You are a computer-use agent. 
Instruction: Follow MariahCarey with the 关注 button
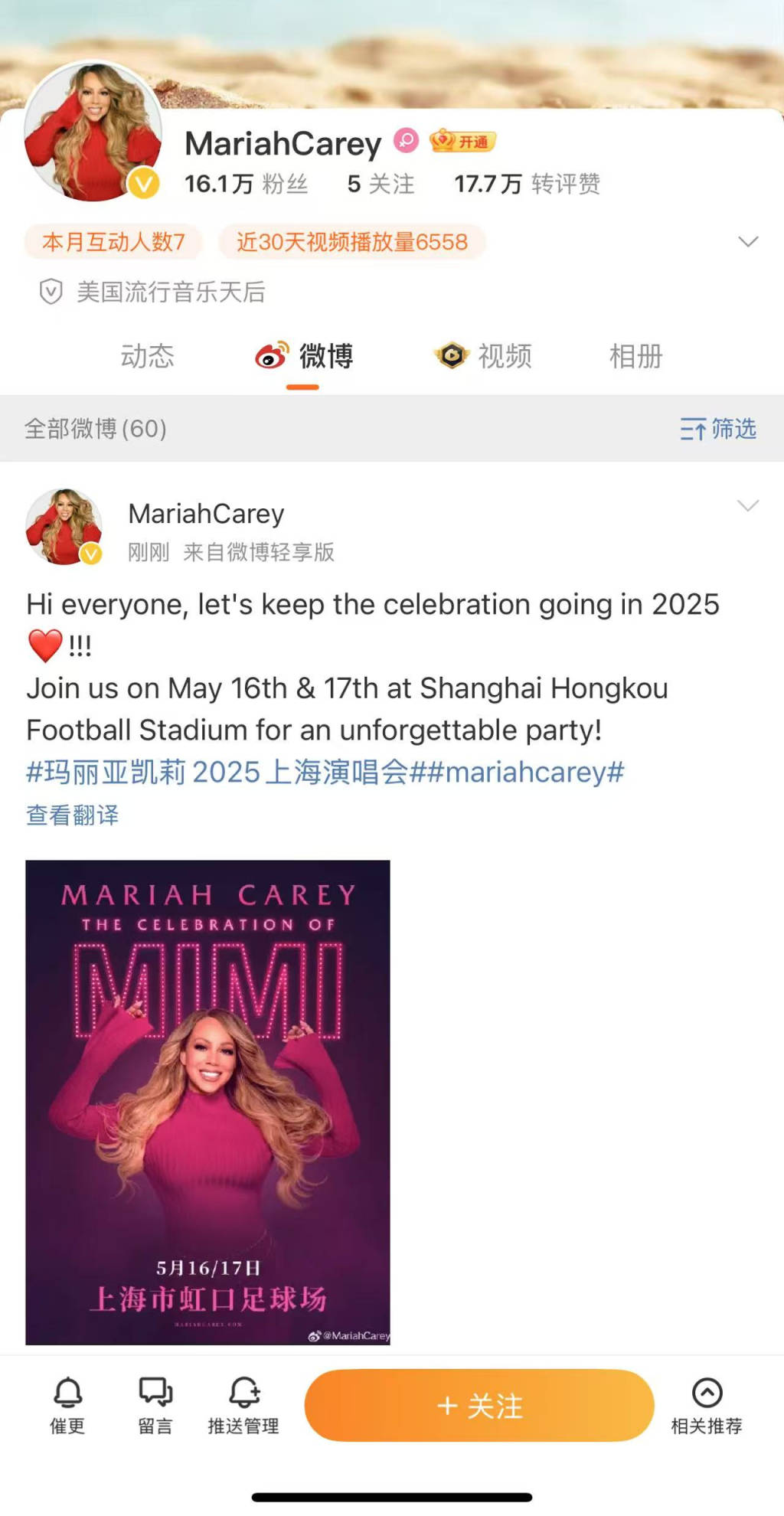479,1406
